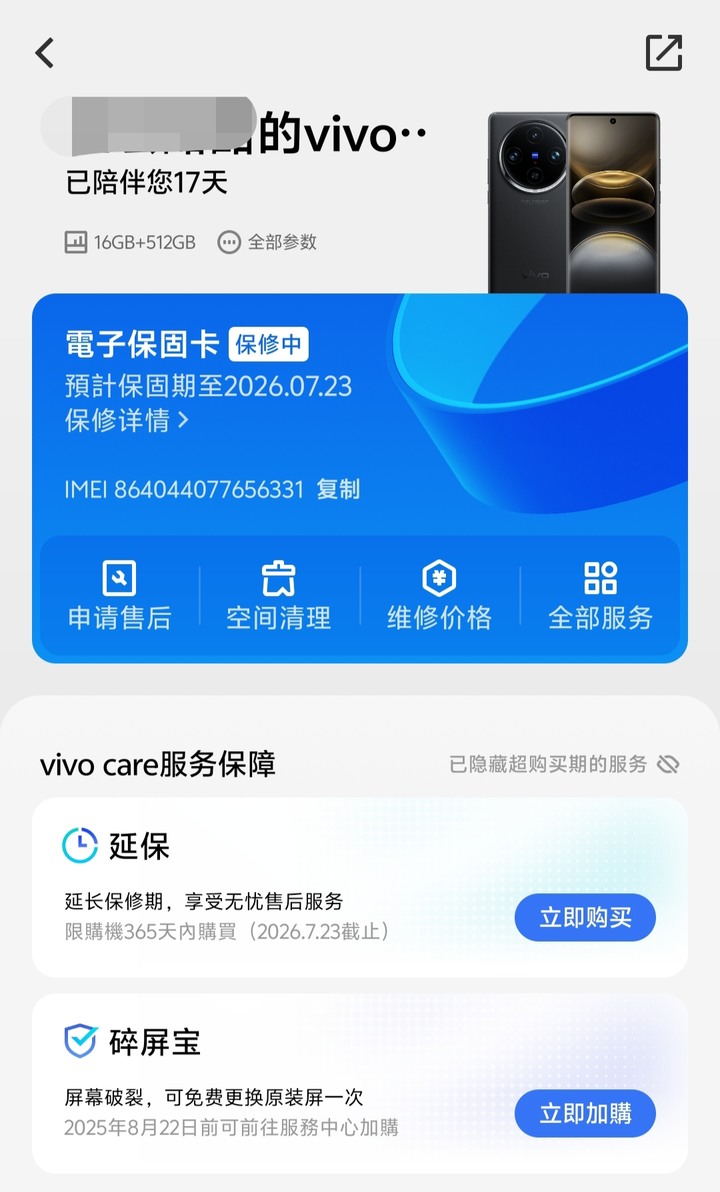
Task: Open 空间清理 storage cleanup
Action: [x=279, y=597]
